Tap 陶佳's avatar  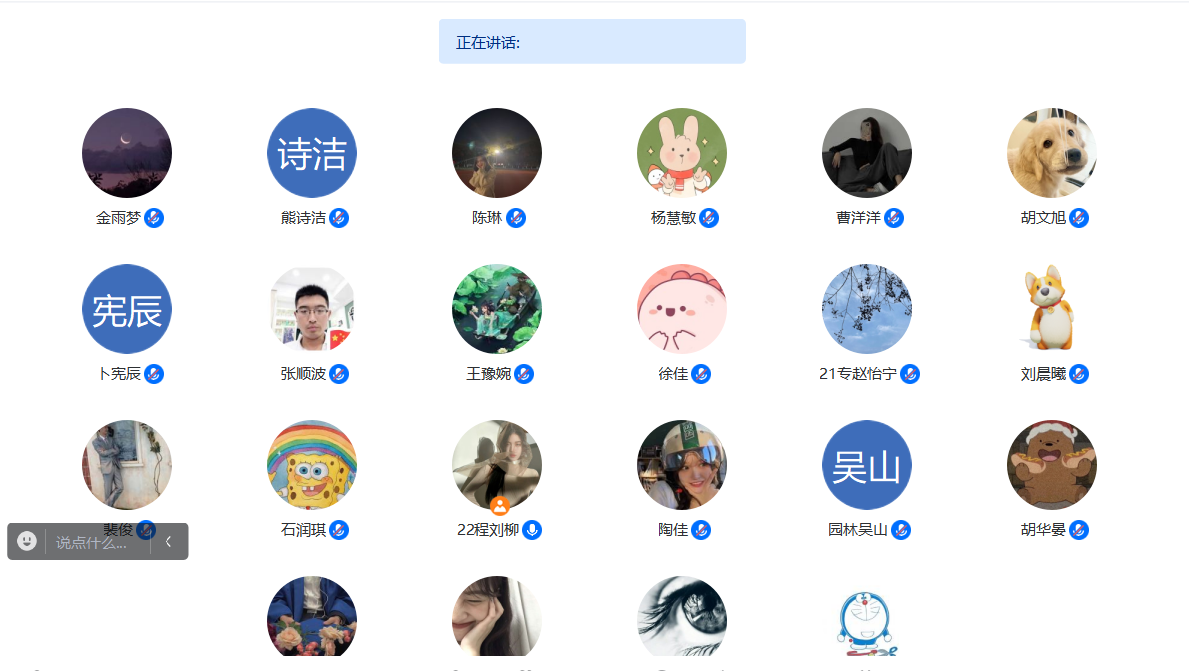tap(682, 465)
